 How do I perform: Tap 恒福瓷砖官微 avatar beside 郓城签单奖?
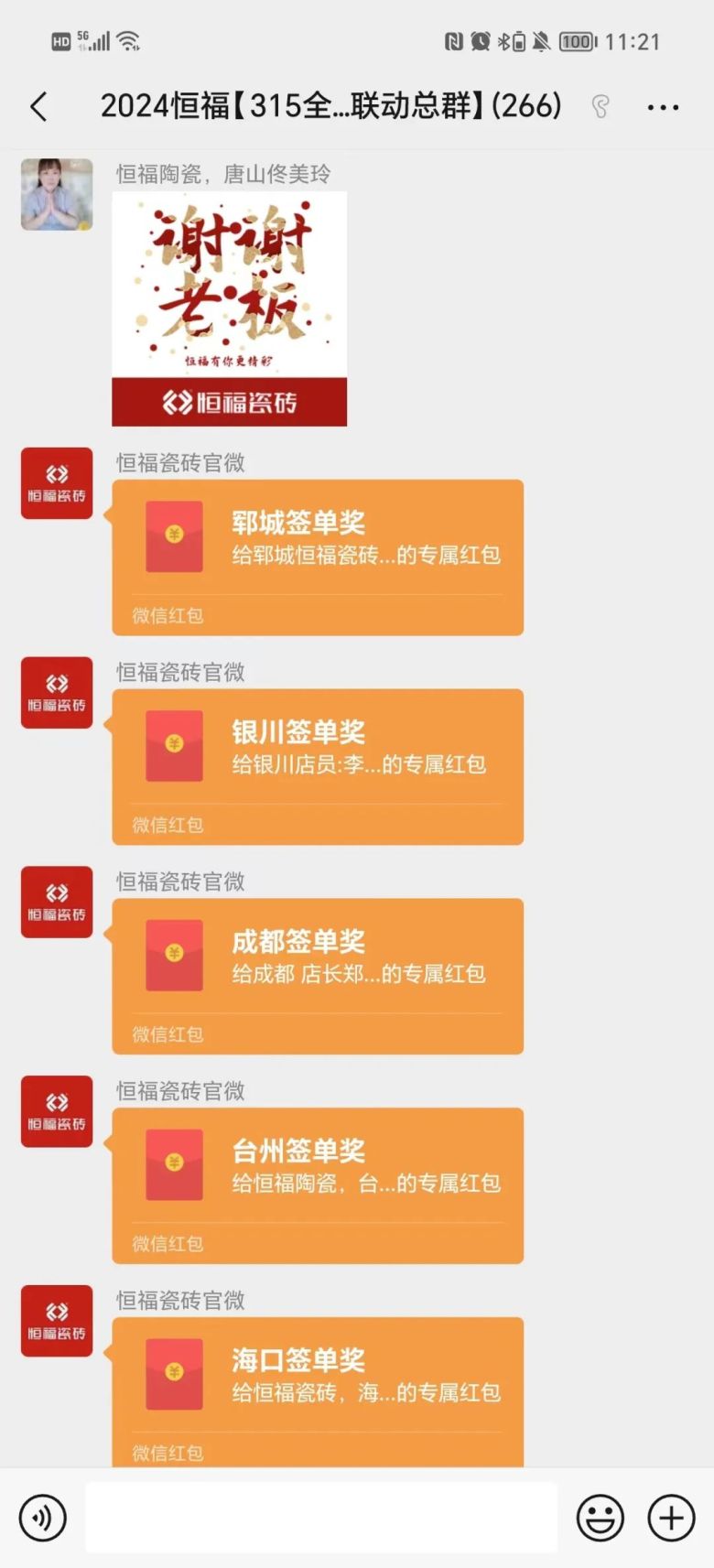coord(57,483)
